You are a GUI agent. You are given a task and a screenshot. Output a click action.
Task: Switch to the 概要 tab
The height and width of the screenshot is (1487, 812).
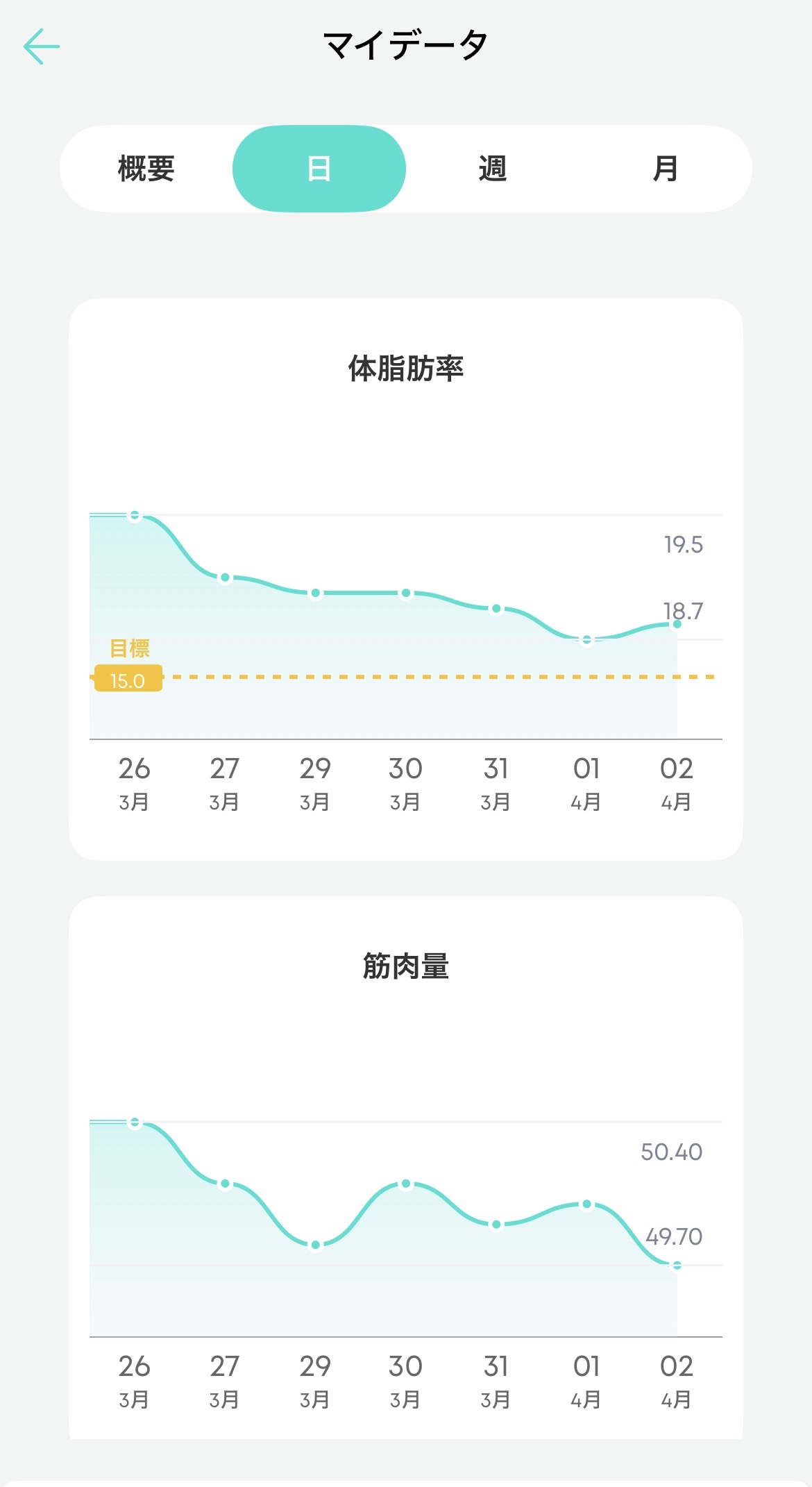pos(146,169)
